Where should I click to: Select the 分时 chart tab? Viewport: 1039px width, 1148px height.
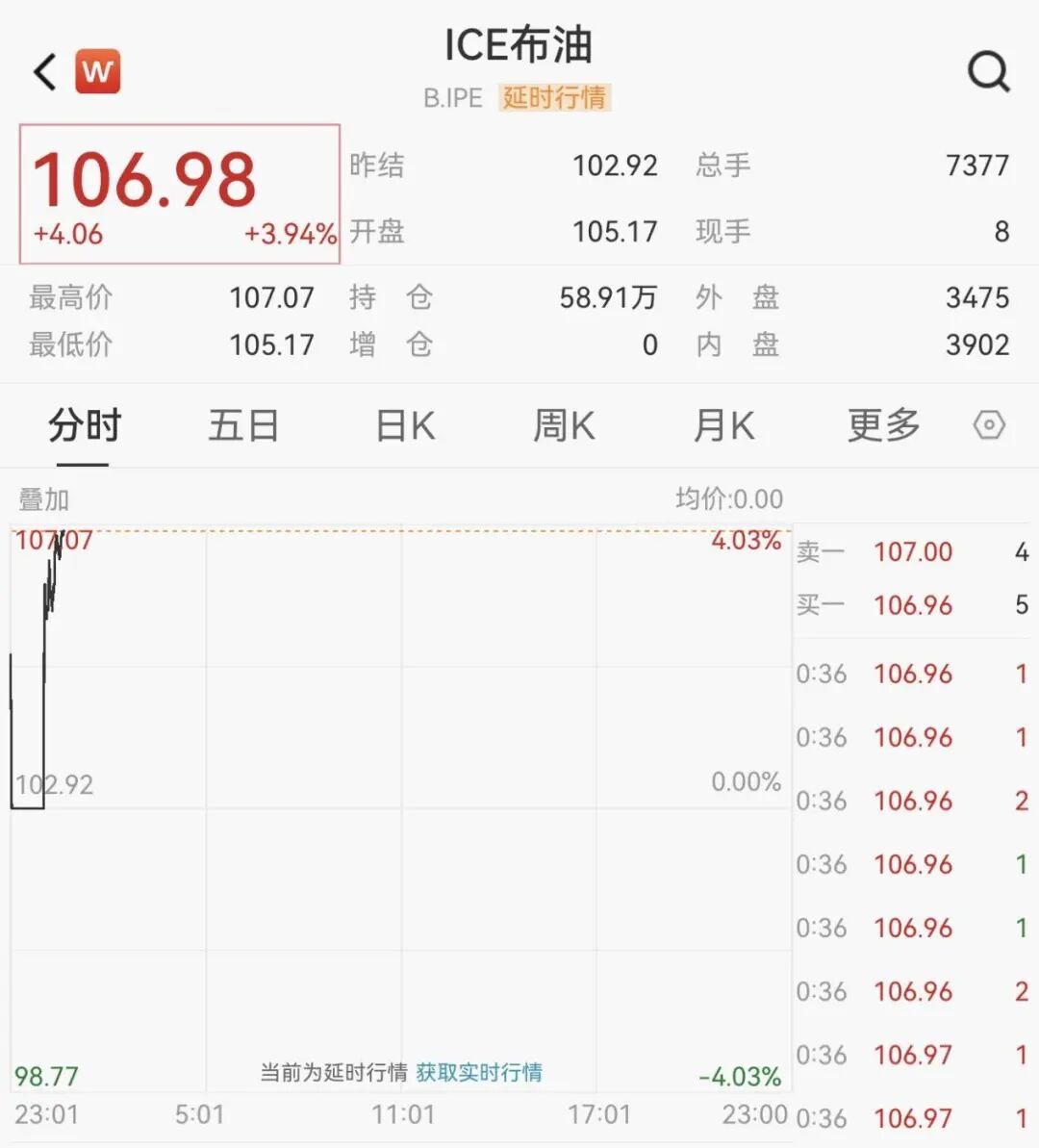85,425
